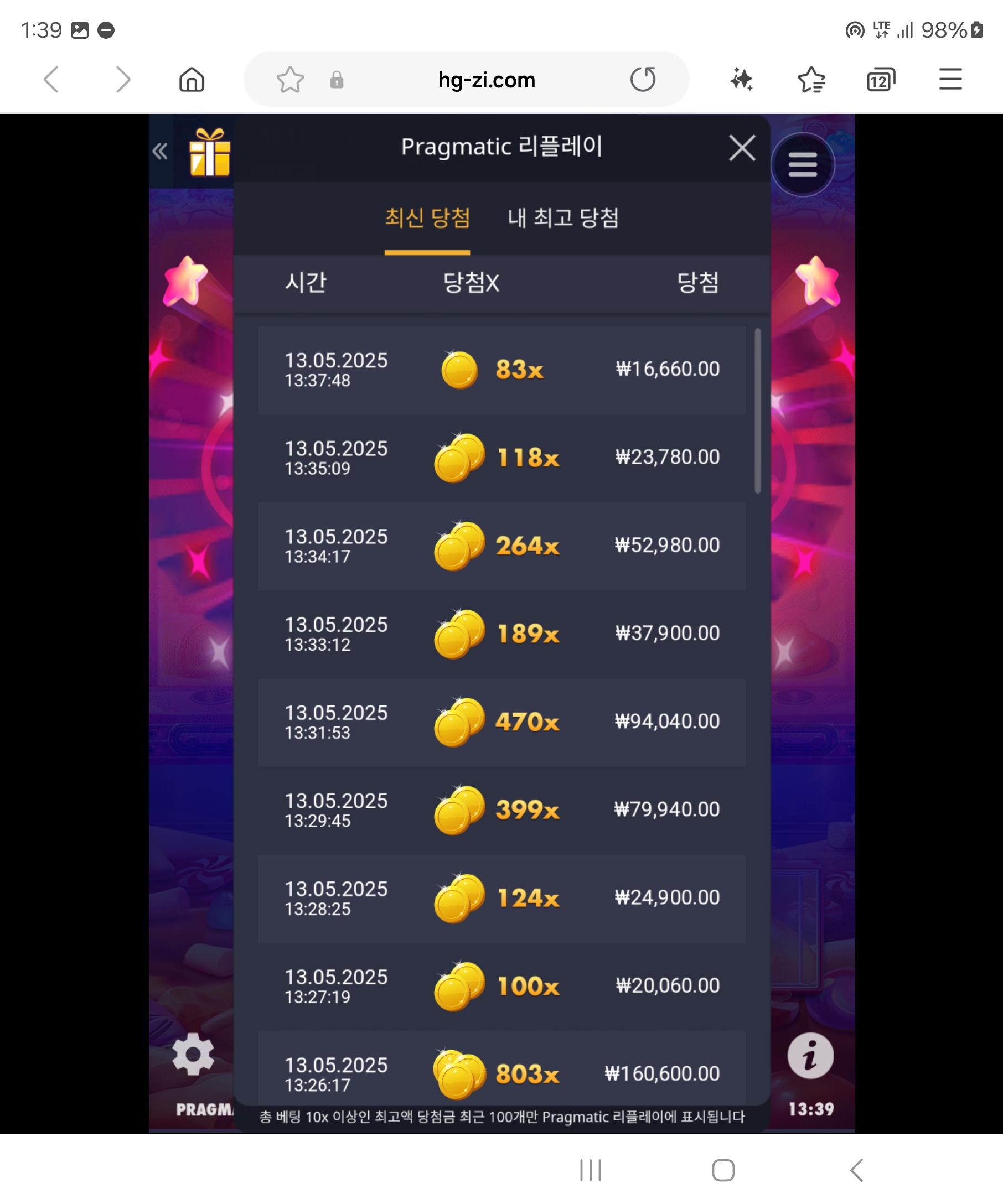Open the game info button

810,1056
